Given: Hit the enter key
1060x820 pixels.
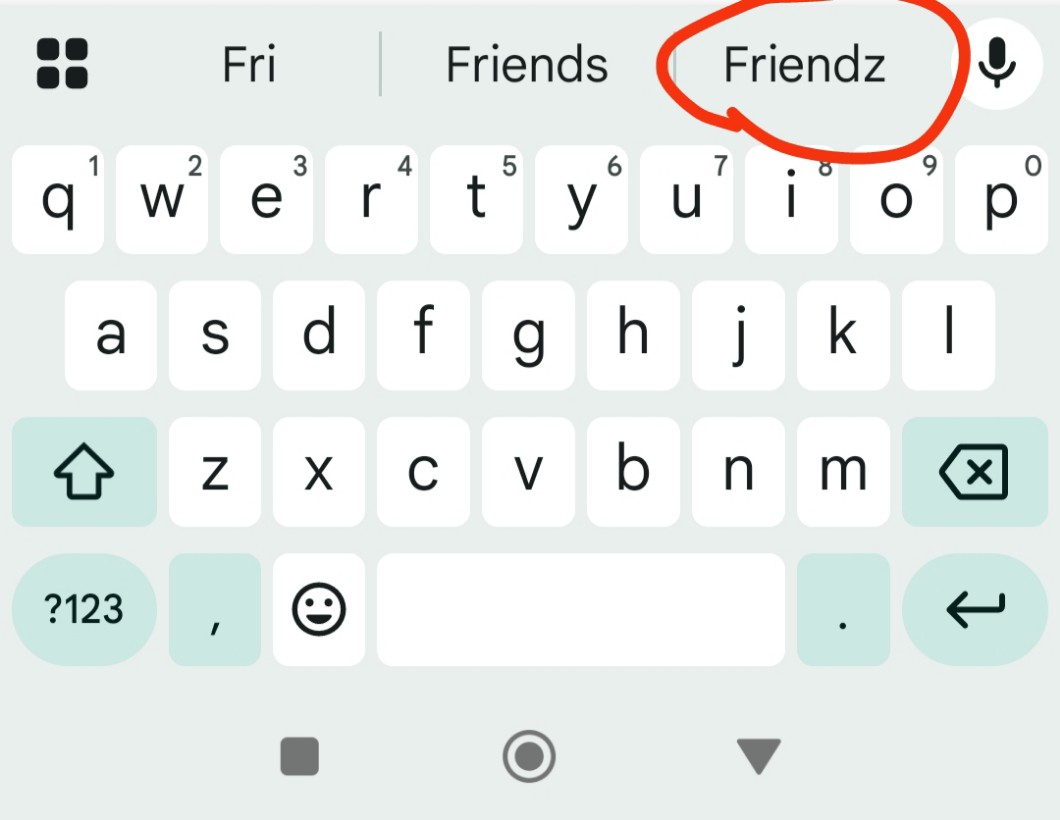Looking at the screenshot, I should pyautogui.click(x=974, y=609).
